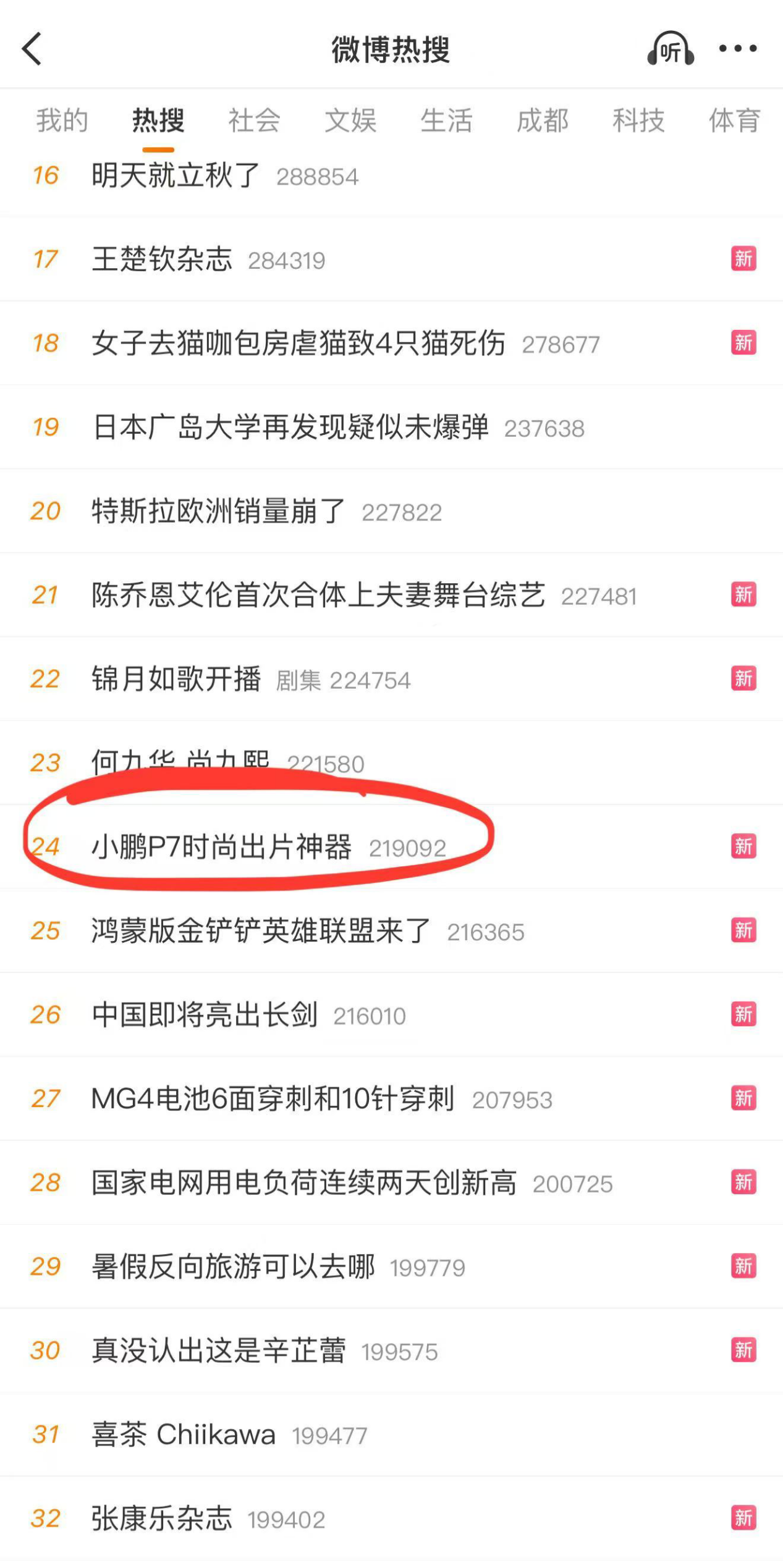Switch to the 体育 tab
This screenshot has width=783, height=1568.
click(x=734, y=120)
